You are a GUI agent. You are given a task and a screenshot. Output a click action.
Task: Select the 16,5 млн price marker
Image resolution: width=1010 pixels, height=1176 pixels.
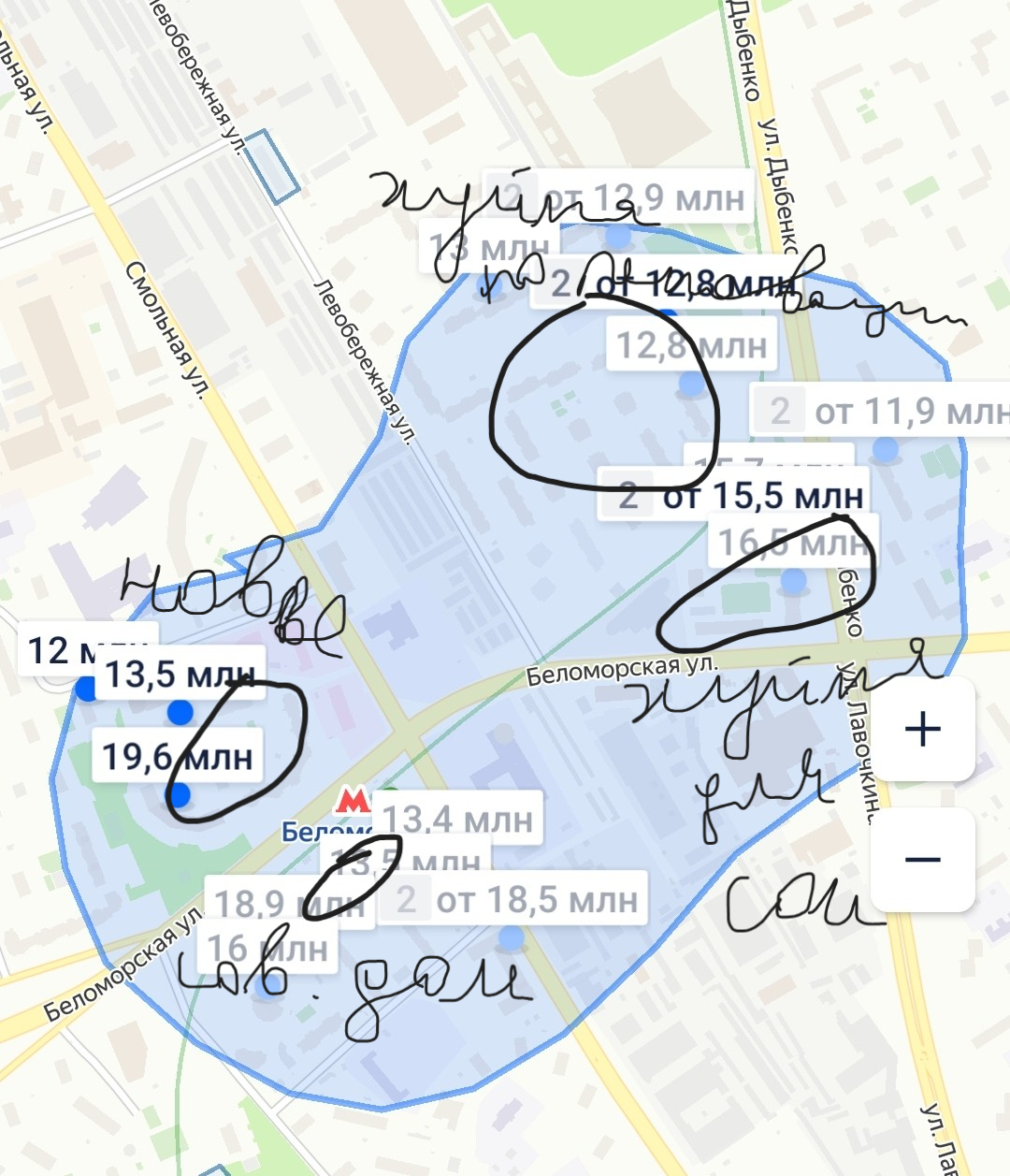pos(793,544)
